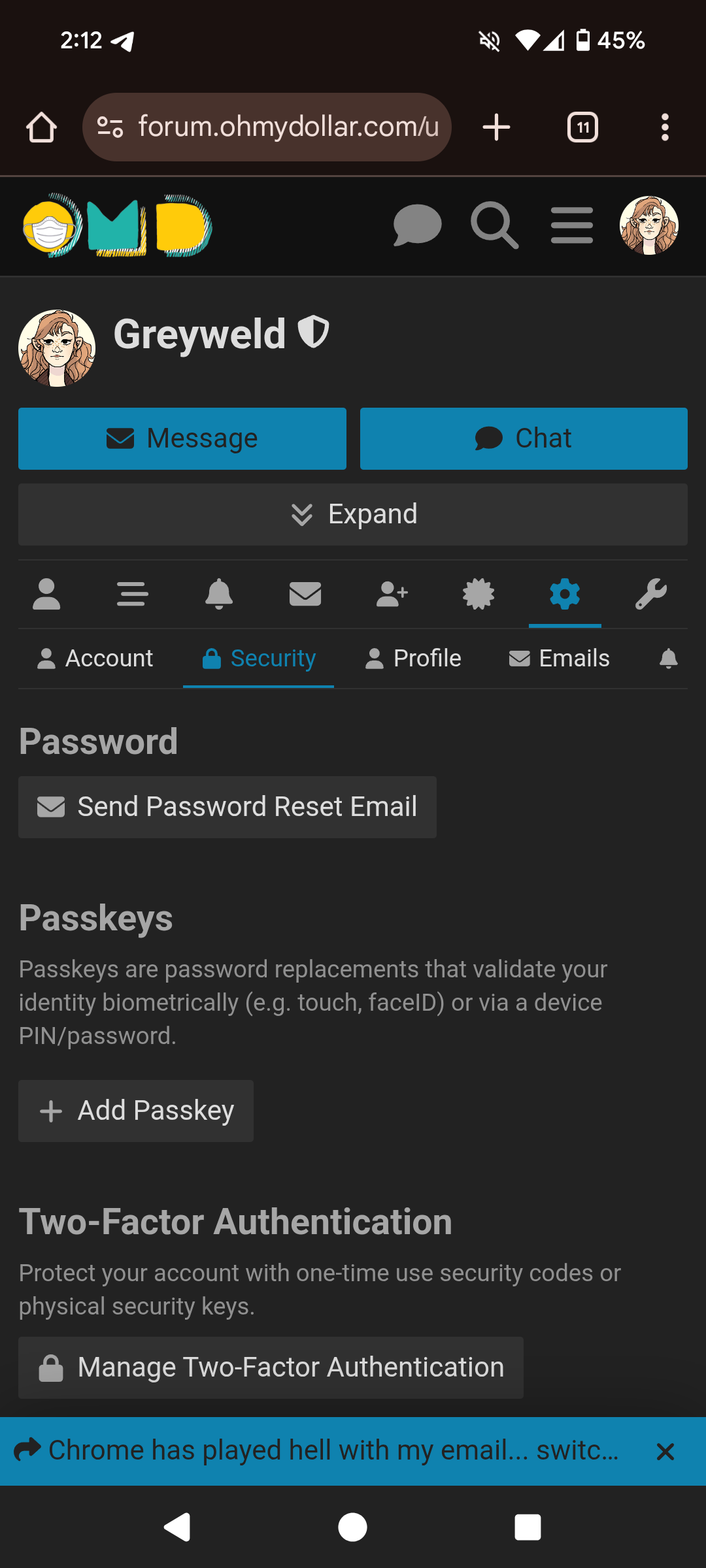Open the user notifications bell tab
The image size is (706, 1568).
(219, 594)
